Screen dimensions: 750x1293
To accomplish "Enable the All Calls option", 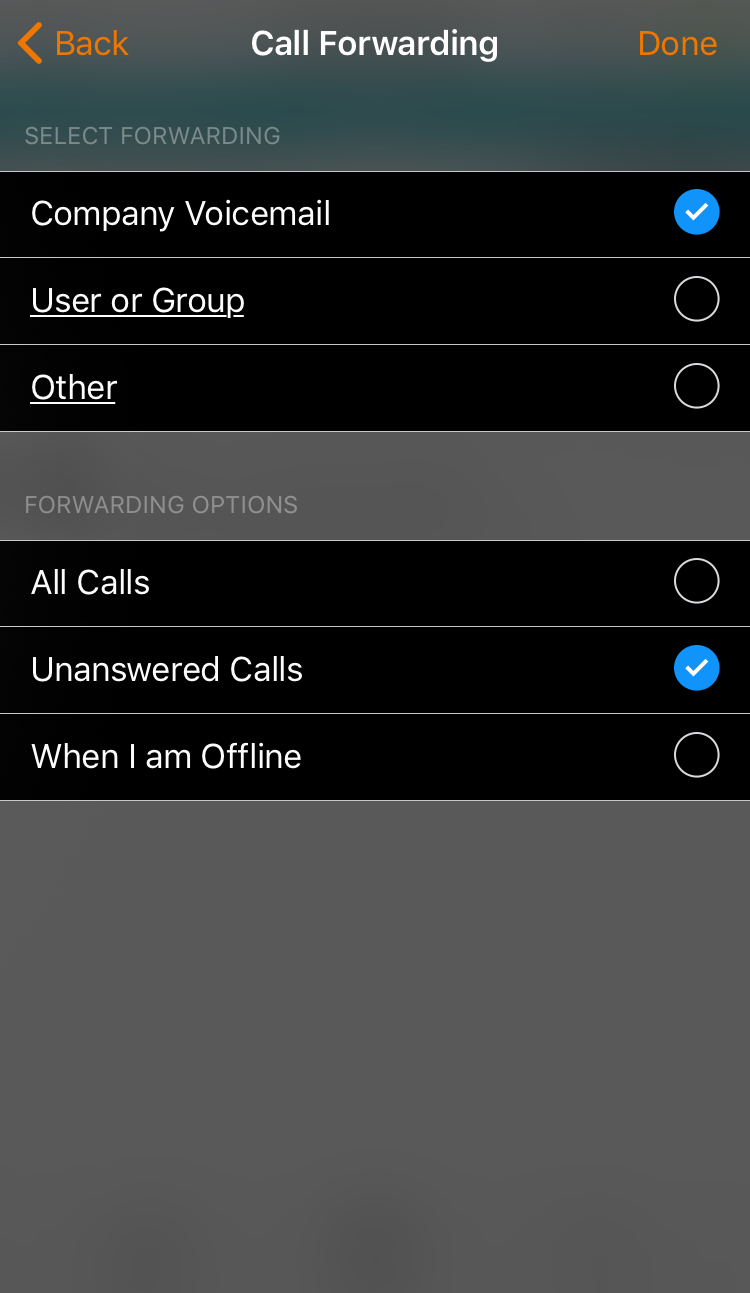I will tap(697, 581).
